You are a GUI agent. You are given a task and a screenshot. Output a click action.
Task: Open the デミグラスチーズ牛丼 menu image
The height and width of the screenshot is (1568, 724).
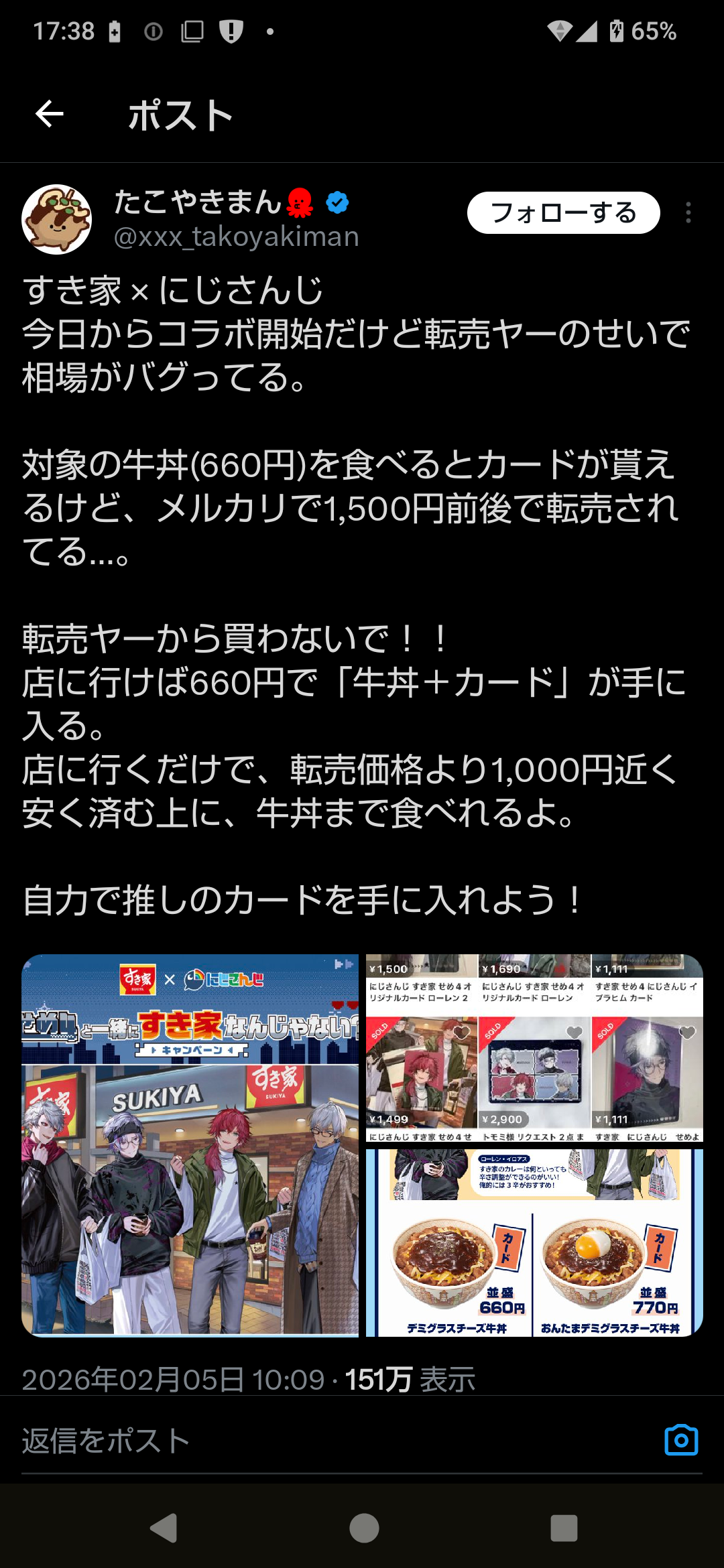(x=534, y=1243)
